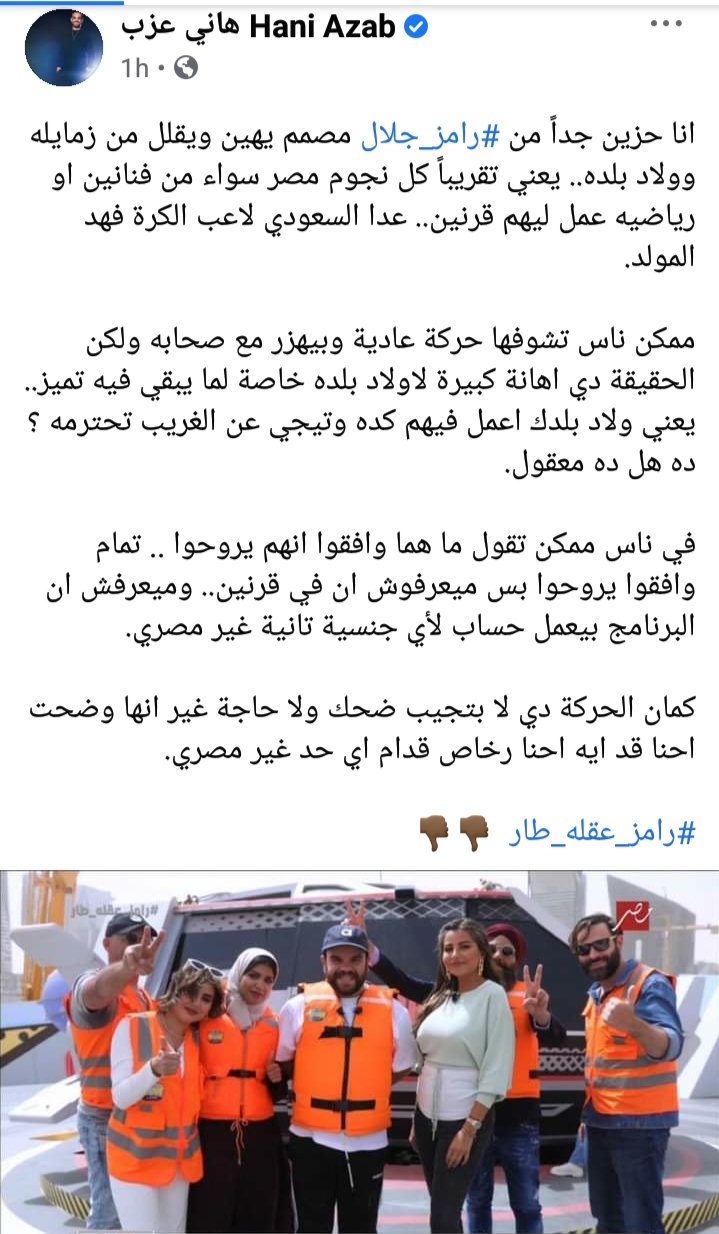Open Hani Azab's profile picture

[x=63, y=48]
